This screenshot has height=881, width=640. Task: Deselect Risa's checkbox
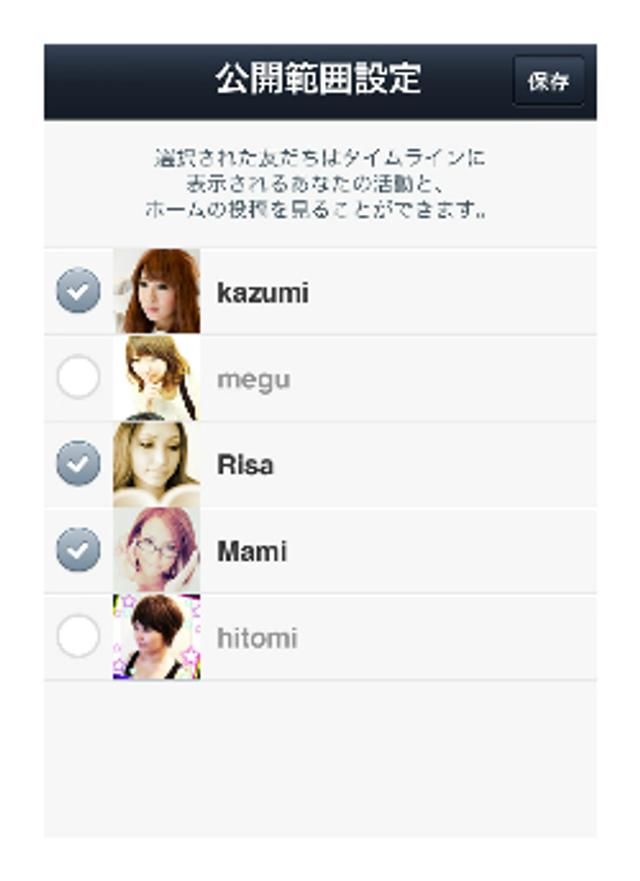78,464
